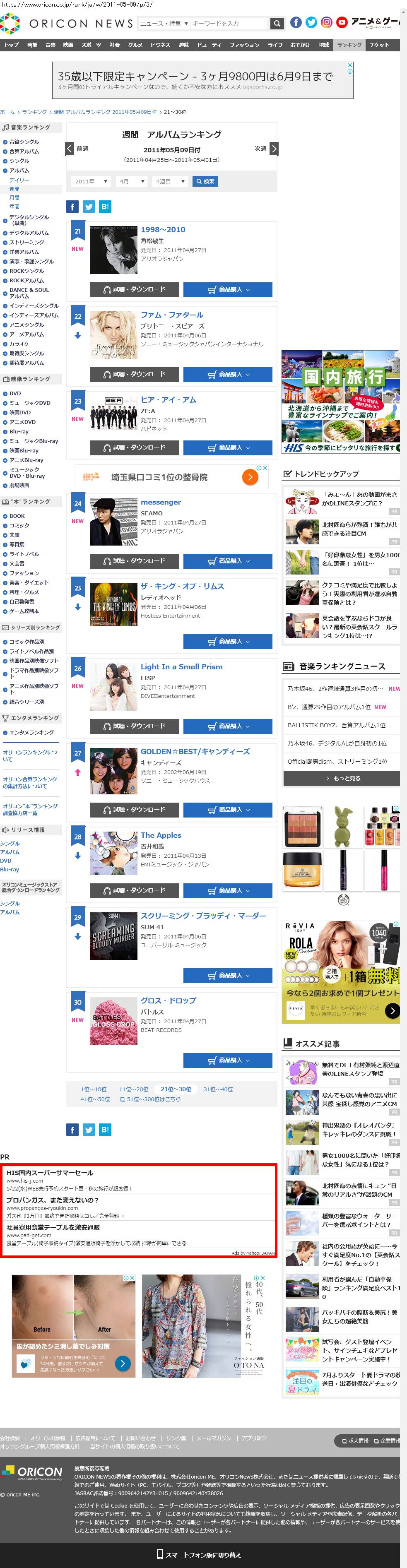This screenshot has height=1568, width=407.
Task: Go to the 31位〜40位 page link
Action: click(x=218, y=1089)
